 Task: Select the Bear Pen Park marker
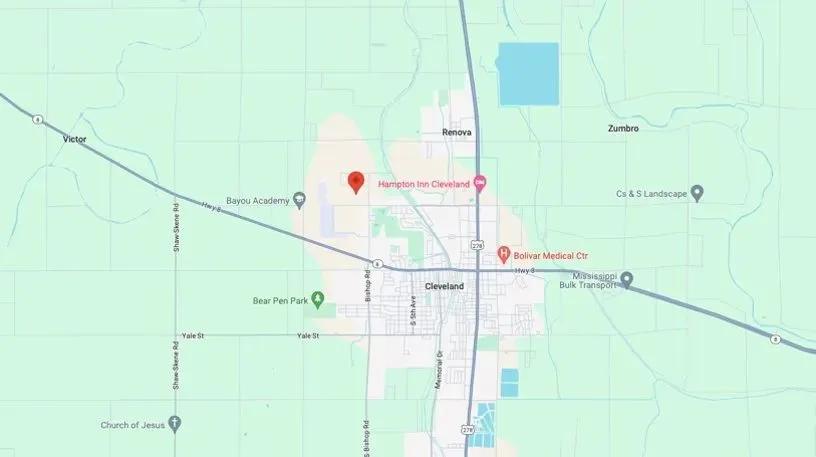coord(318,299)
